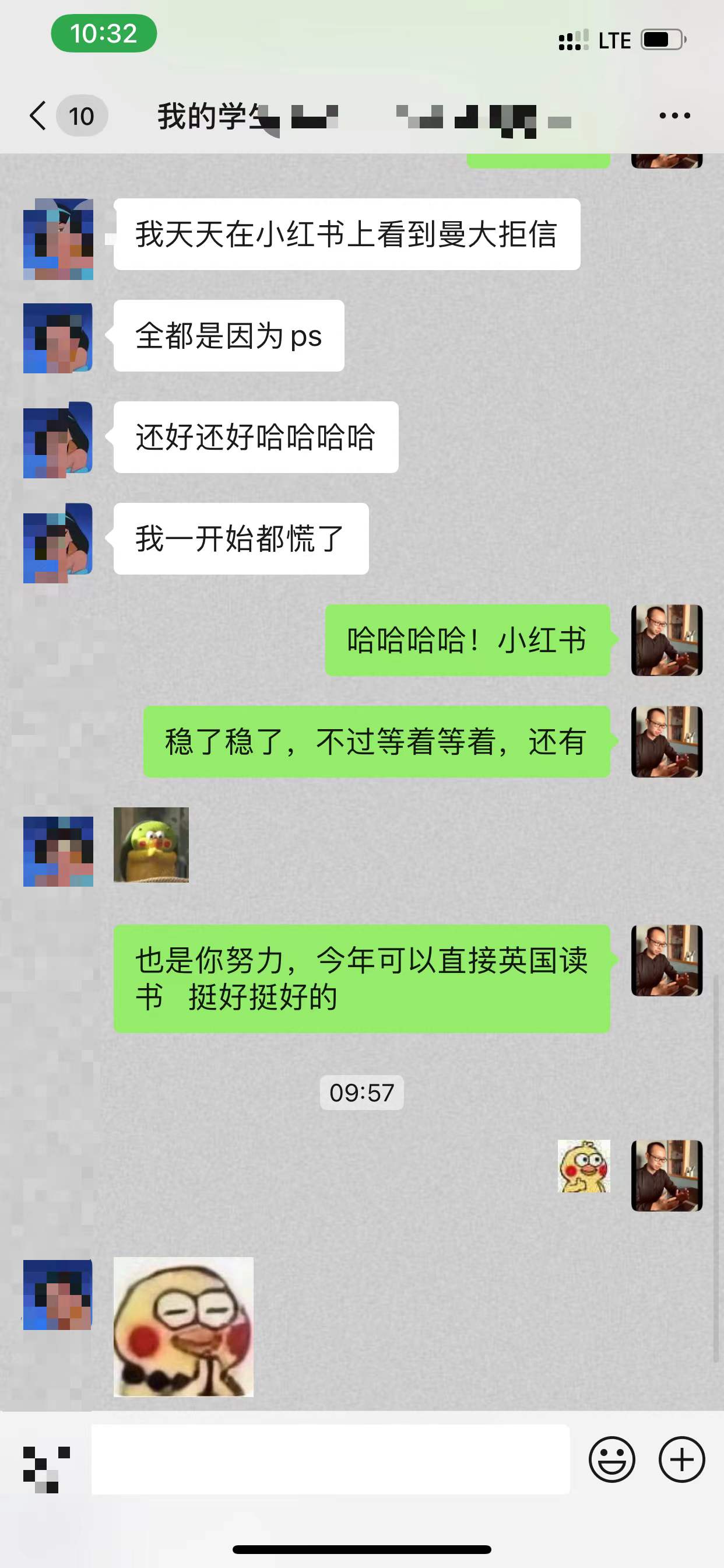View the thumbs-up duck sticker sent
Image resolution: width=724 pixels, height=1568 pixels.
(584, 1165)
